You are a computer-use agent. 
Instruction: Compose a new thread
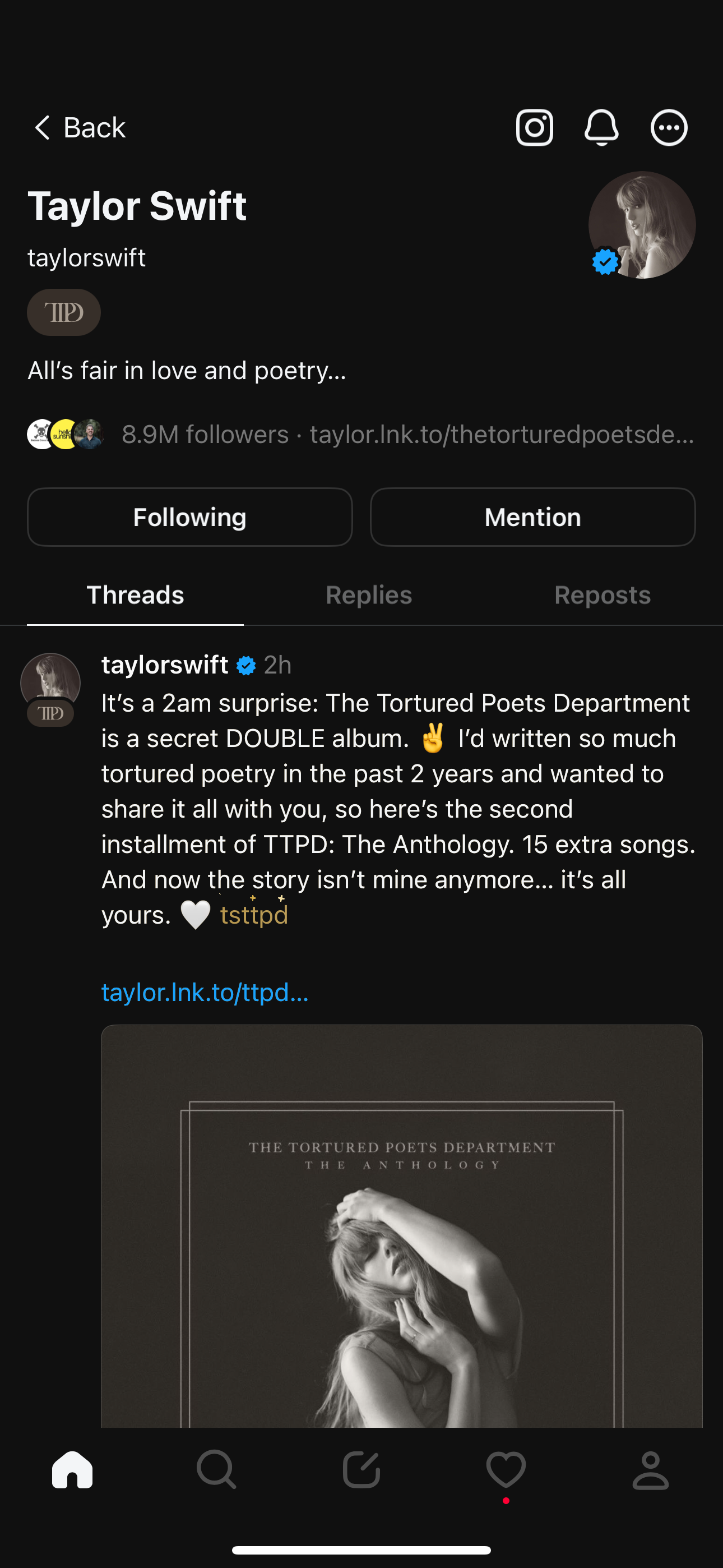(x=361, y=1470)
